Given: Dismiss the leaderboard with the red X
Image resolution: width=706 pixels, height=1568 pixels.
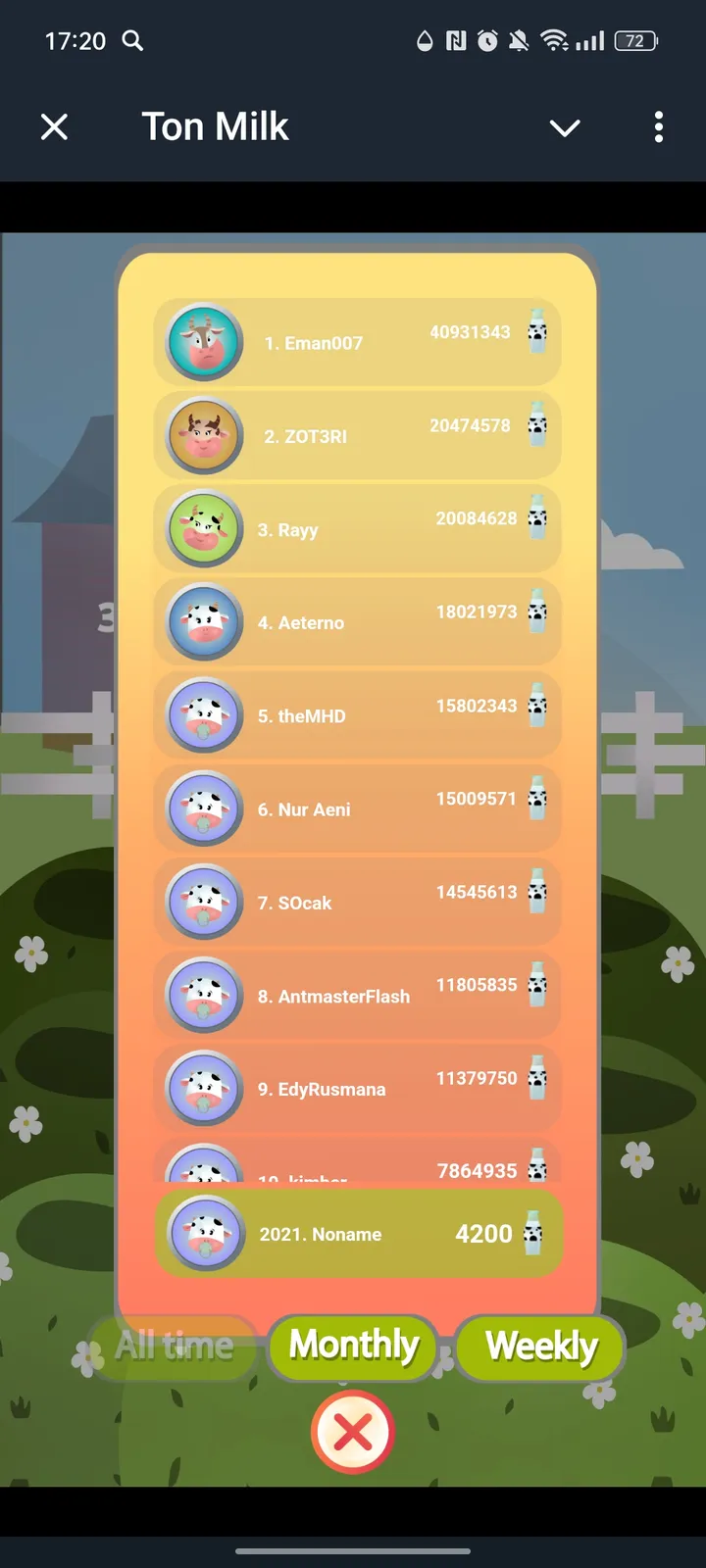Looking at the screenshot, I should point(353,1432).
